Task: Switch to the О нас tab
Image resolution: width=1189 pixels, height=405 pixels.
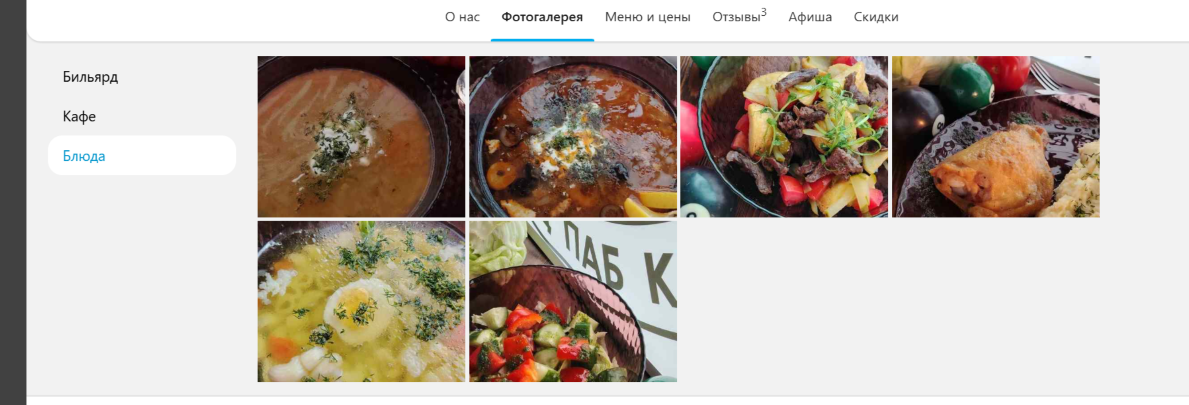Action: 462,17
